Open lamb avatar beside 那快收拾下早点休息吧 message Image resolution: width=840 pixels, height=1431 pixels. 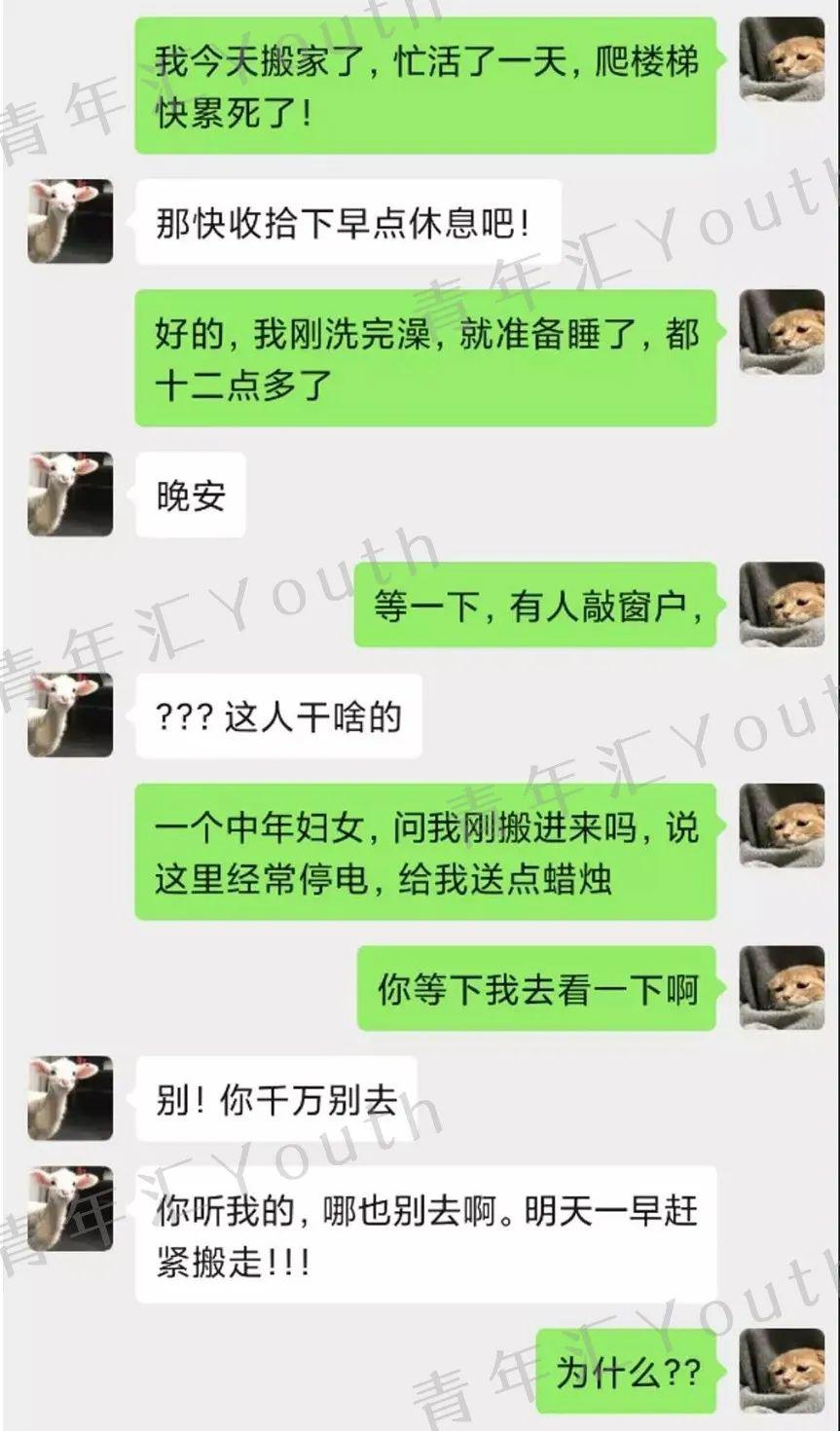pyautogui.click(x=70, y=221)
